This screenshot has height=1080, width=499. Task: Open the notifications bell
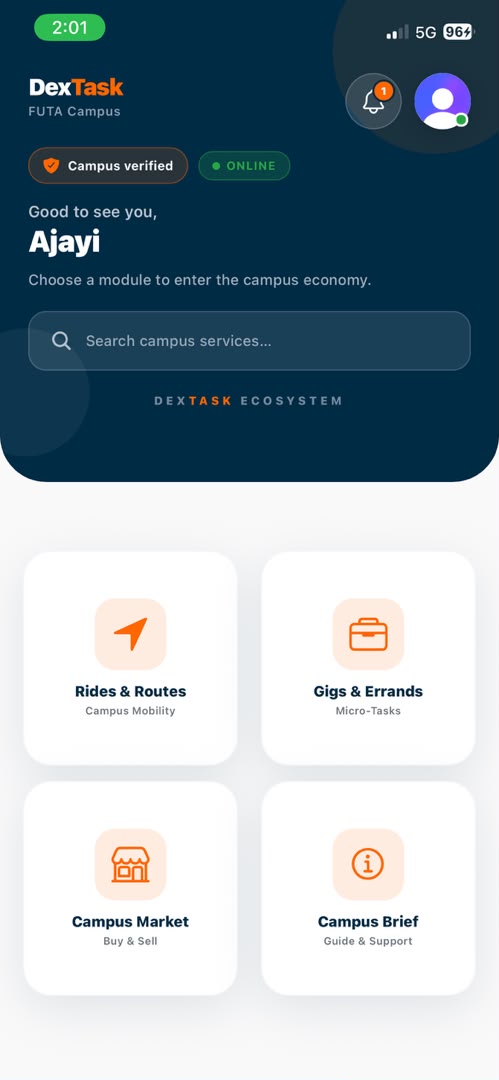pyautogui.click(x=373, y=101)
